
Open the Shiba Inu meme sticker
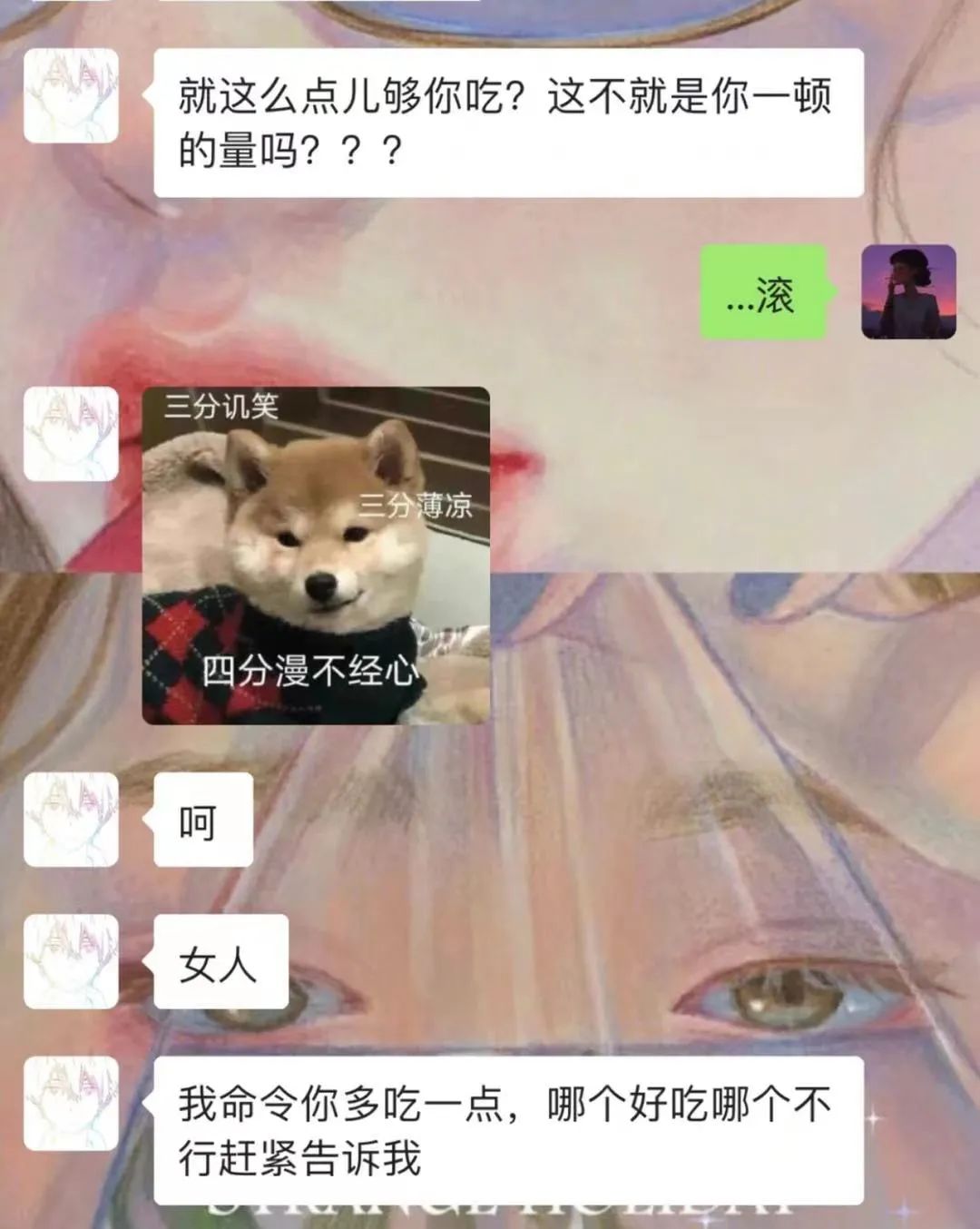[316, 556]
